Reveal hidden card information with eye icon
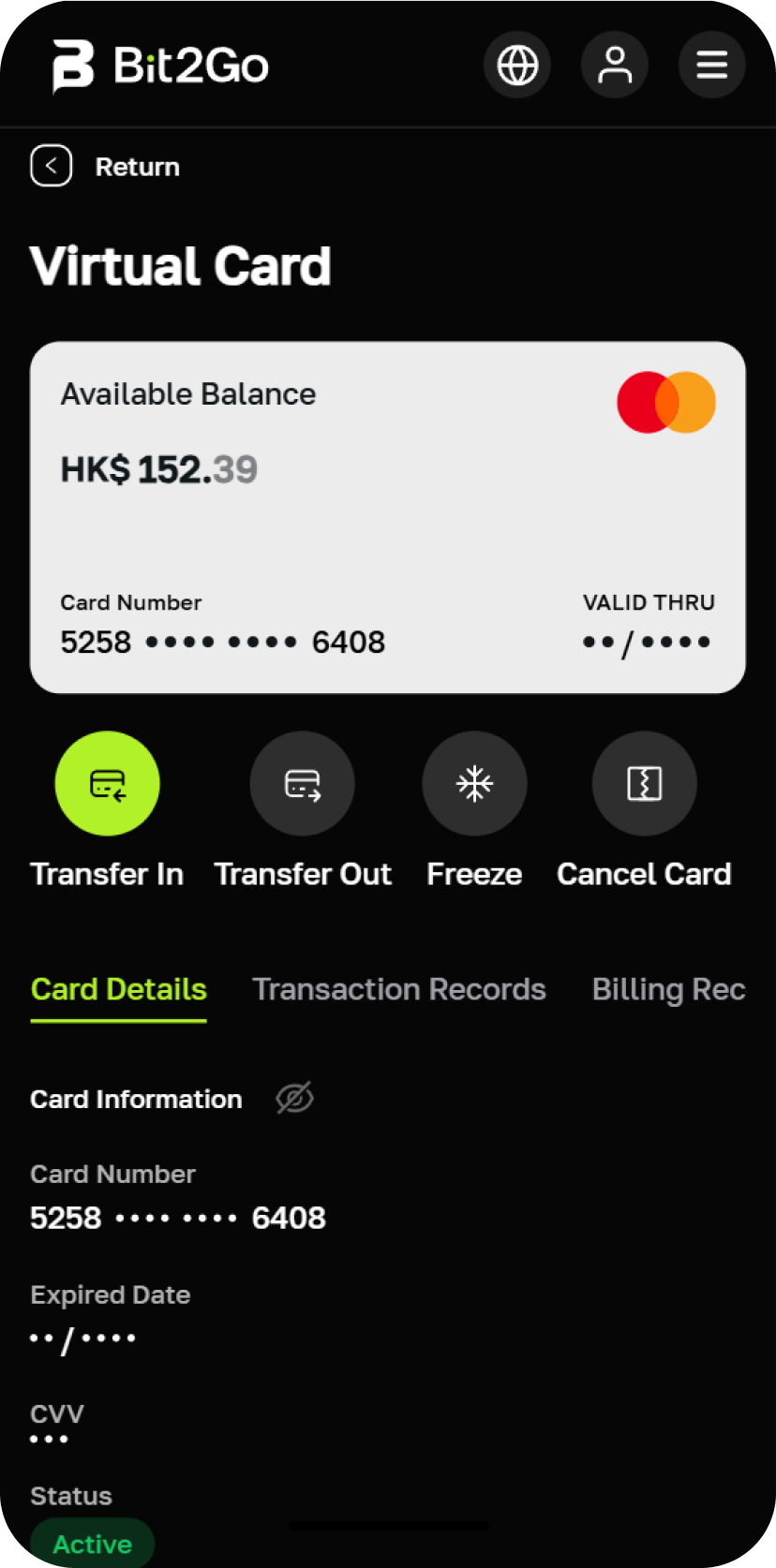Screen dimensions: 776x1568 point(294,1098)
